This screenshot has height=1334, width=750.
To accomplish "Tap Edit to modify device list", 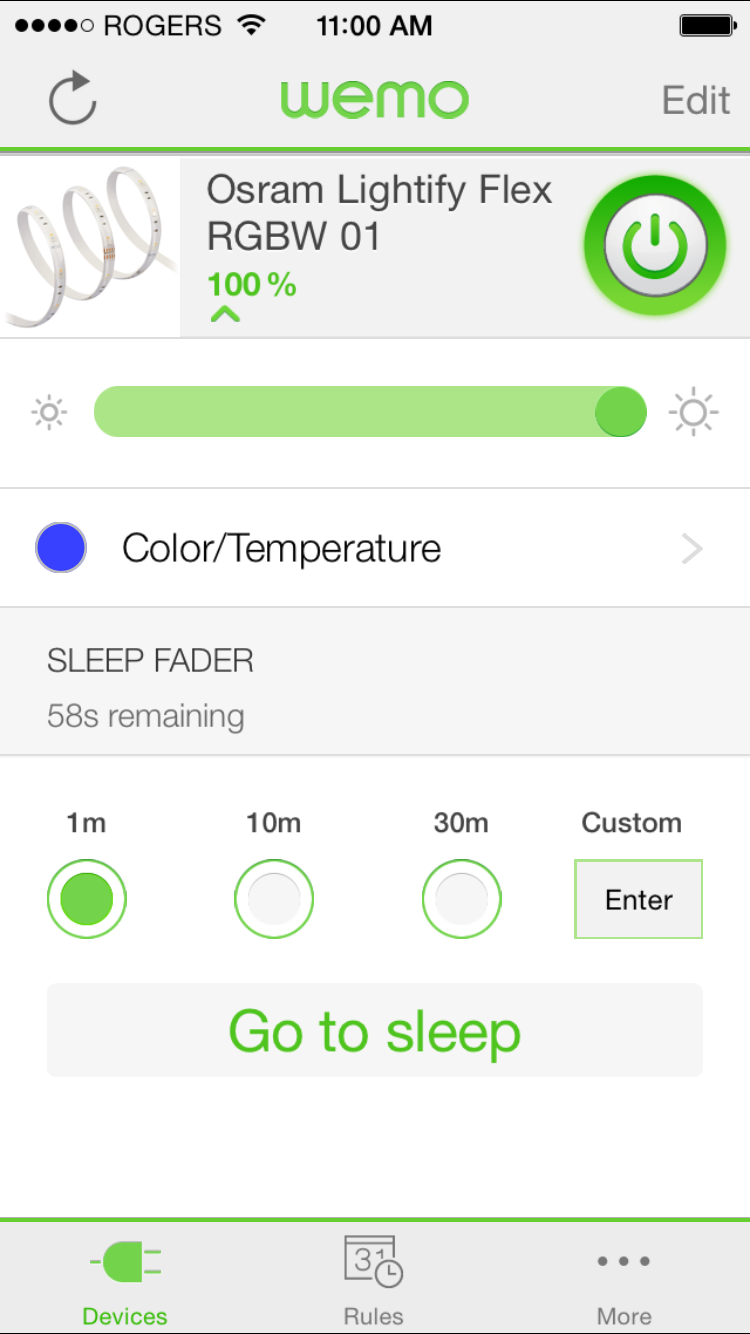I will (694, 99).
